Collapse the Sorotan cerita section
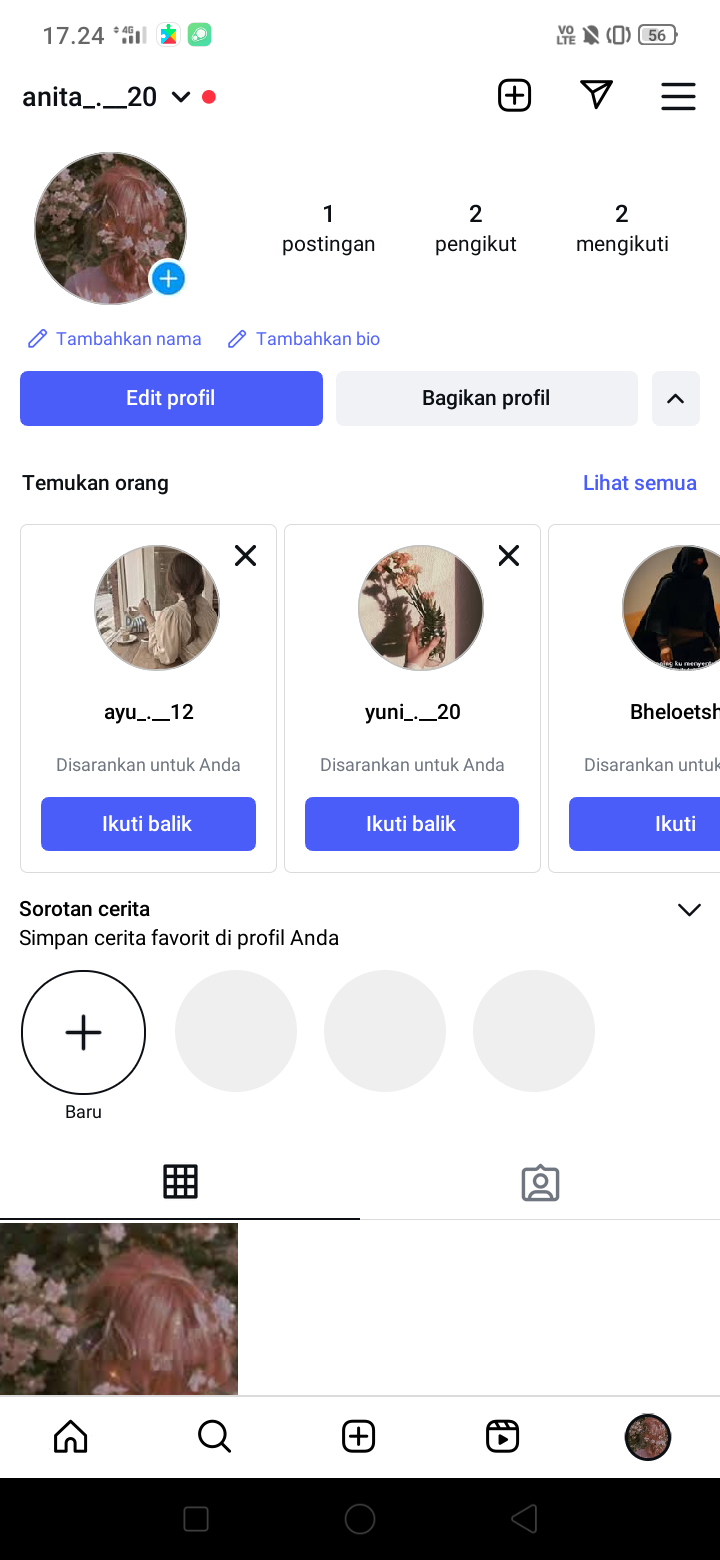Screen dimensions: 720x1560 click(689, 910)
